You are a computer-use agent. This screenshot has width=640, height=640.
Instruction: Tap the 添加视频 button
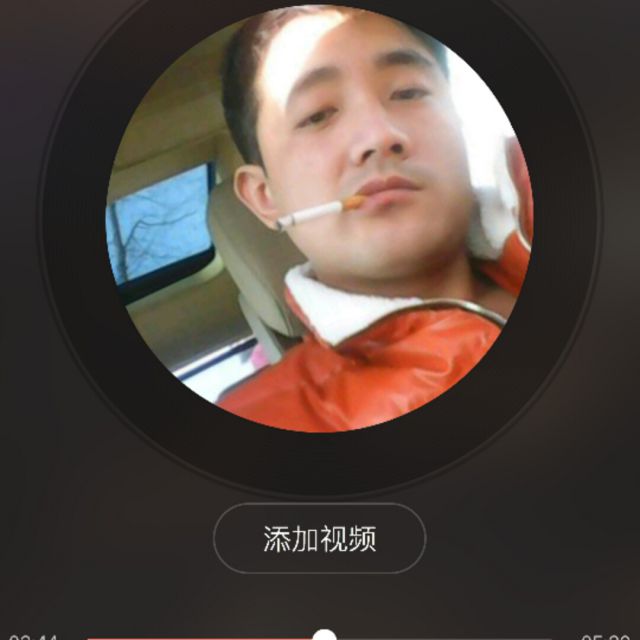(319, 539)
